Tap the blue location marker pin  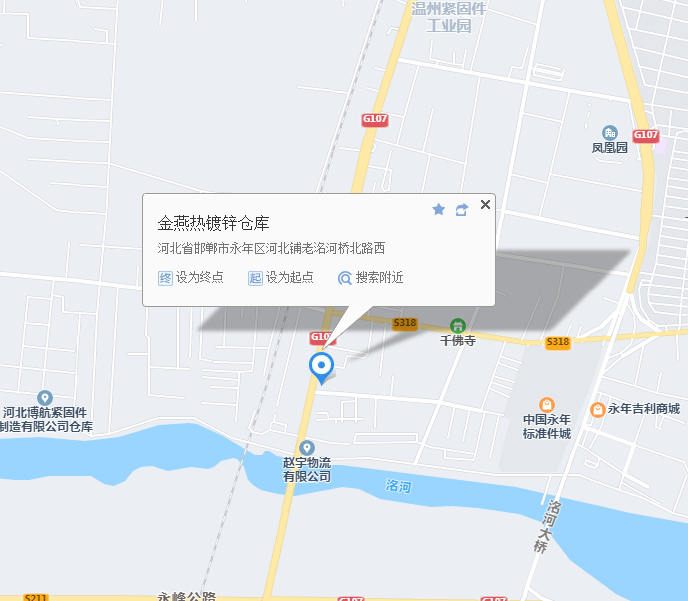[321, 366]
